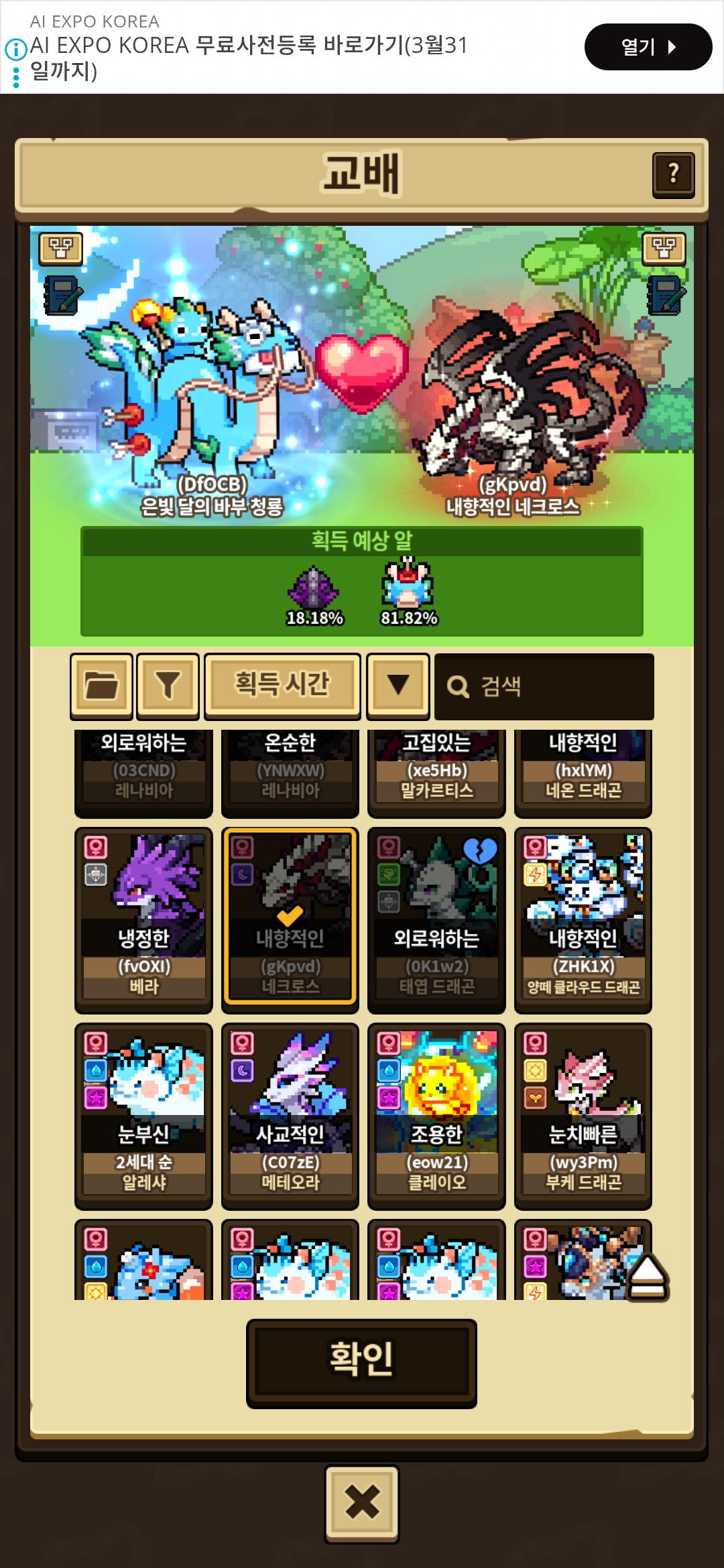724x1568 pixels.
Task: Jump to top with the eject arrow
Action: pos(648,1277)
